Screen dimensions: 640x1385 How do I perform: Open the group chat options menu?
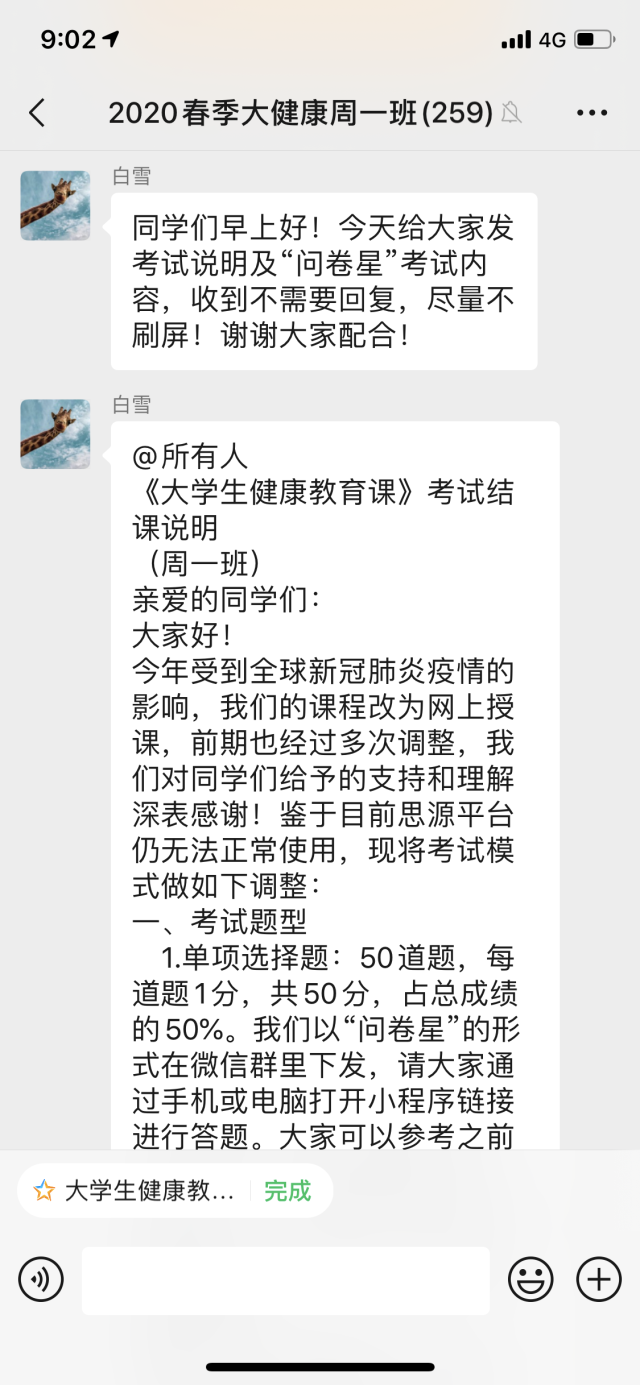tap(592, 113)
